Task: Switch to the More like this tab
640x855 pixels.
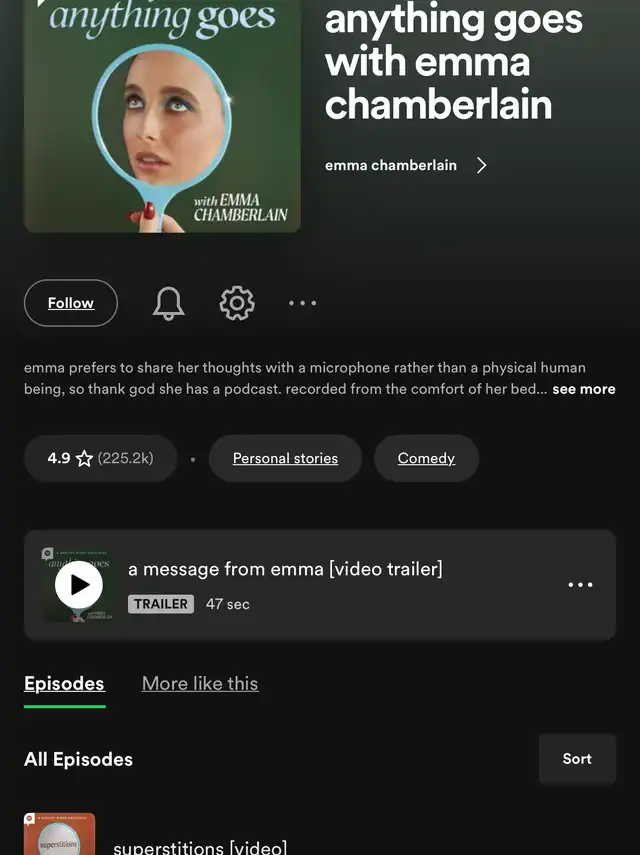Action: pyautogui.click(x=200, y=684)
